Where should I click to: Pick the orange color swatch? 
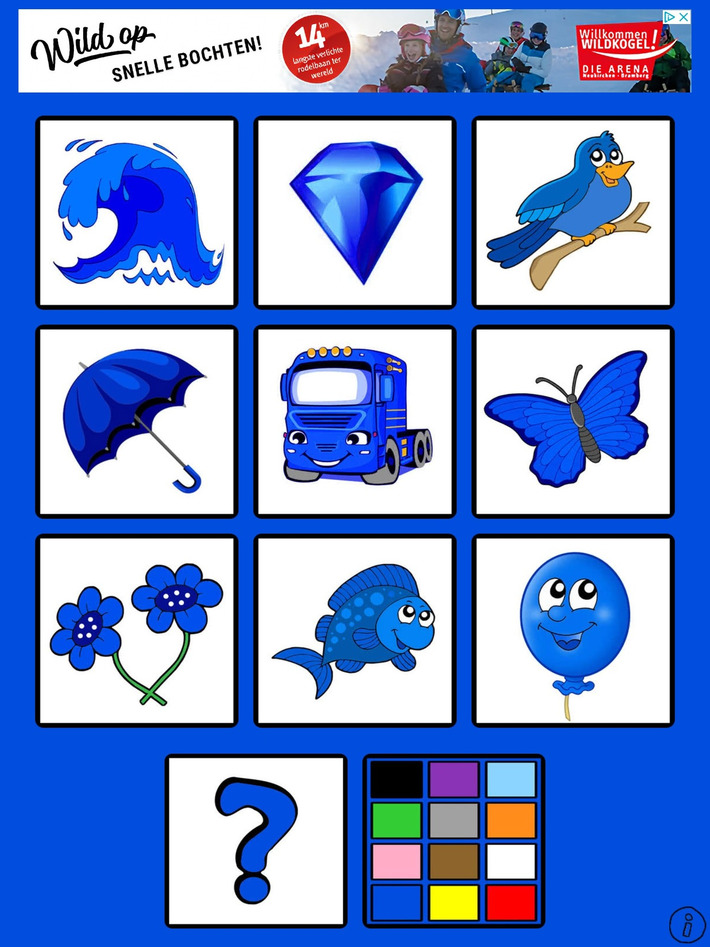(511, 820)
